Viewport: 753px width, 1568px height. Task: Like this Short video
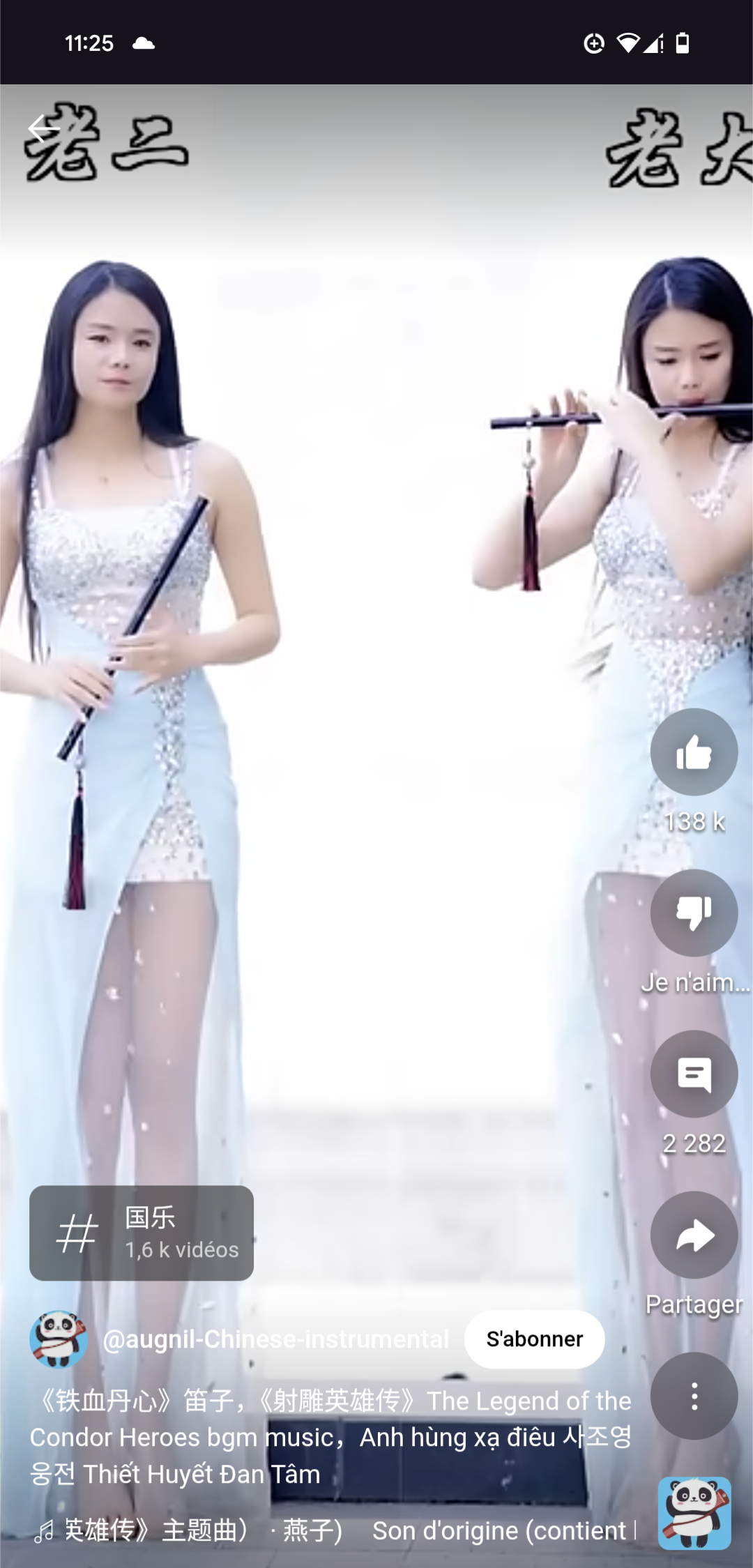(x=694, y=752)
